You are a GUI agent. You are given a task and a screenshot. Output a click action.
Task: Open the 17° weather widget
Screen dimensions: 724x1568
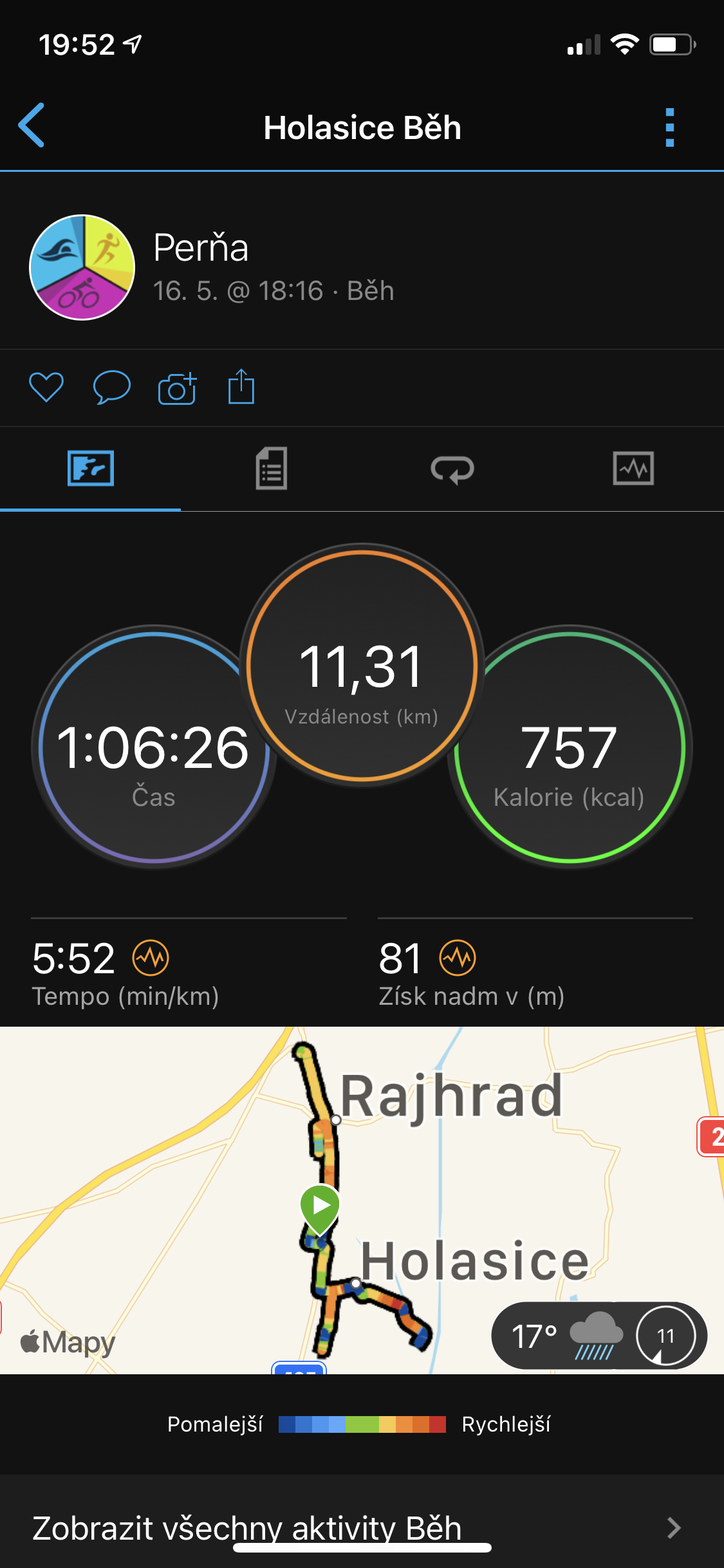tap(599, 1336)
